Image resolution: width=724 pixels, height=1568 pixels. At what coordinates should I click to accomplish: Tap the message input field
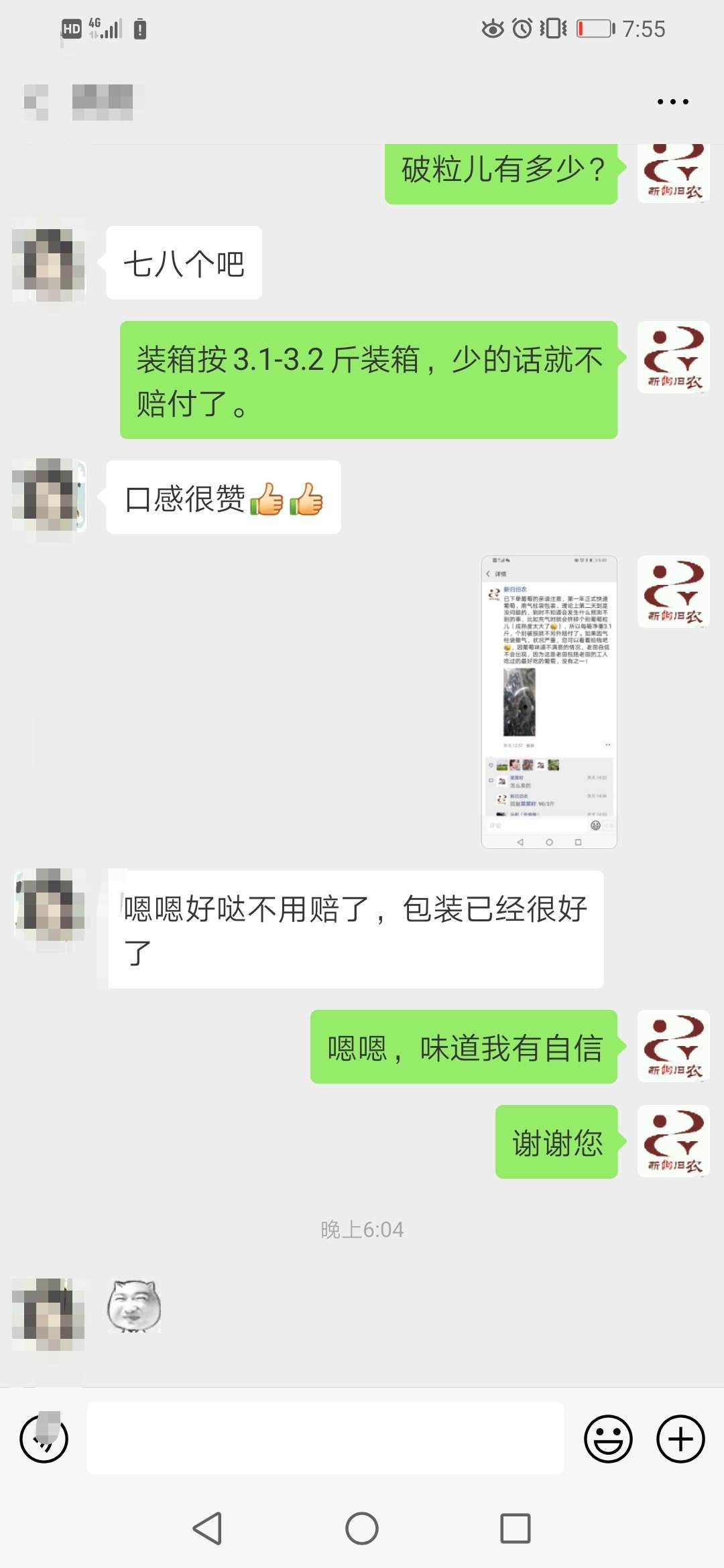click(325, 1438)
